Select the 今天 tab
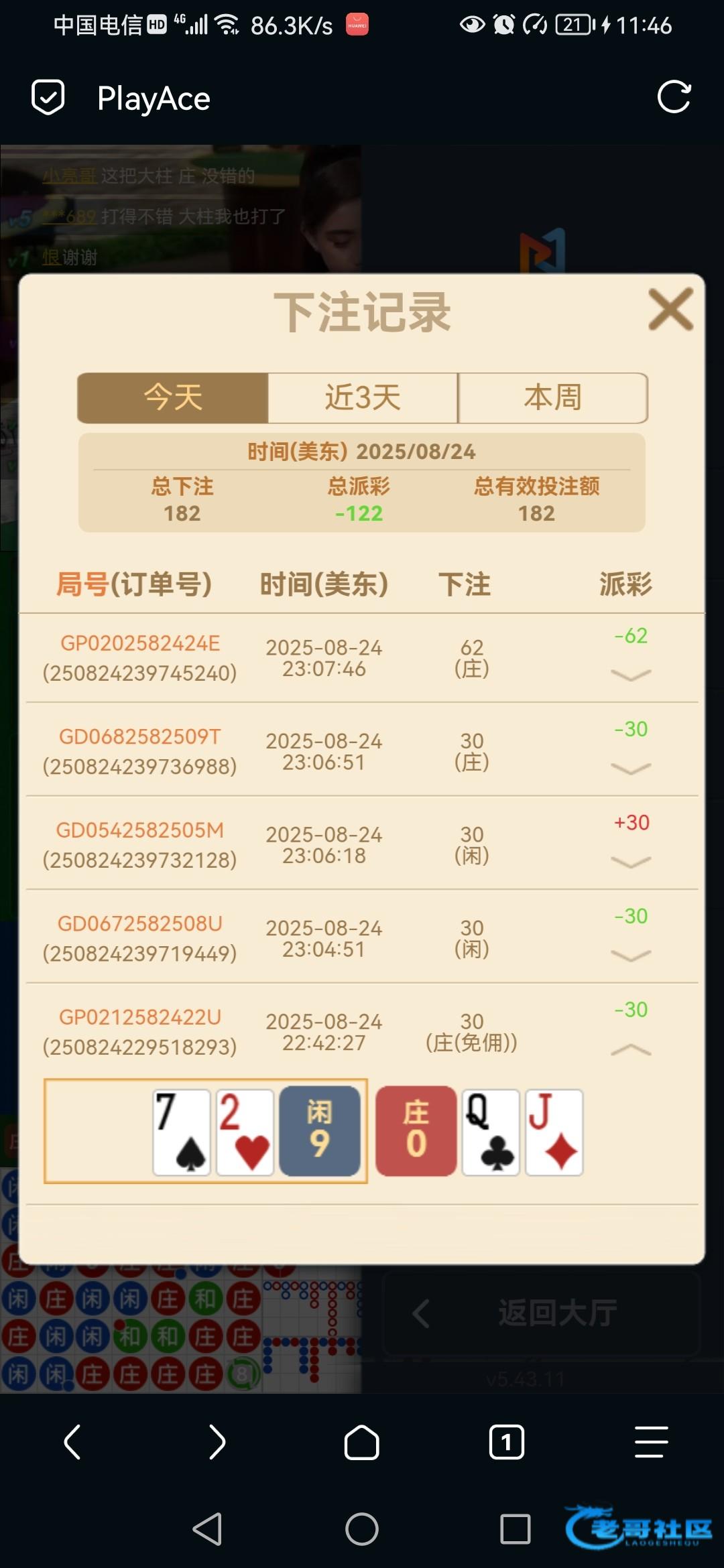The height and width of the screenshot is (1568, 724). point(173,398)
